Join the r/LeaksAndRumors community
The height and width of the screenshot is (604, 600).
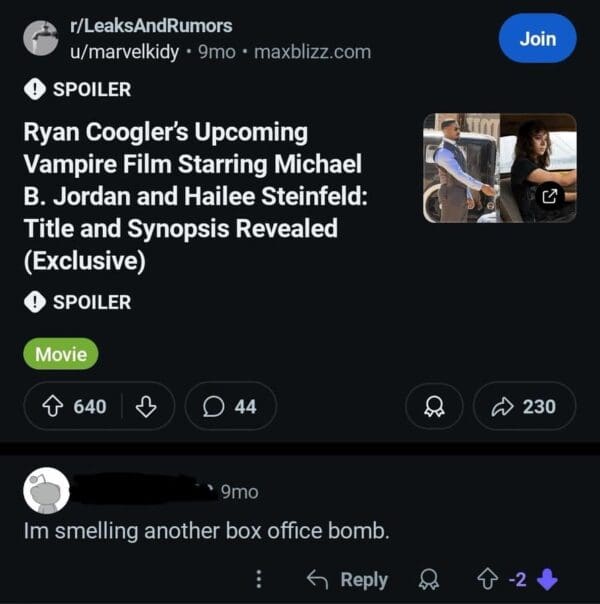click(537, 38)
